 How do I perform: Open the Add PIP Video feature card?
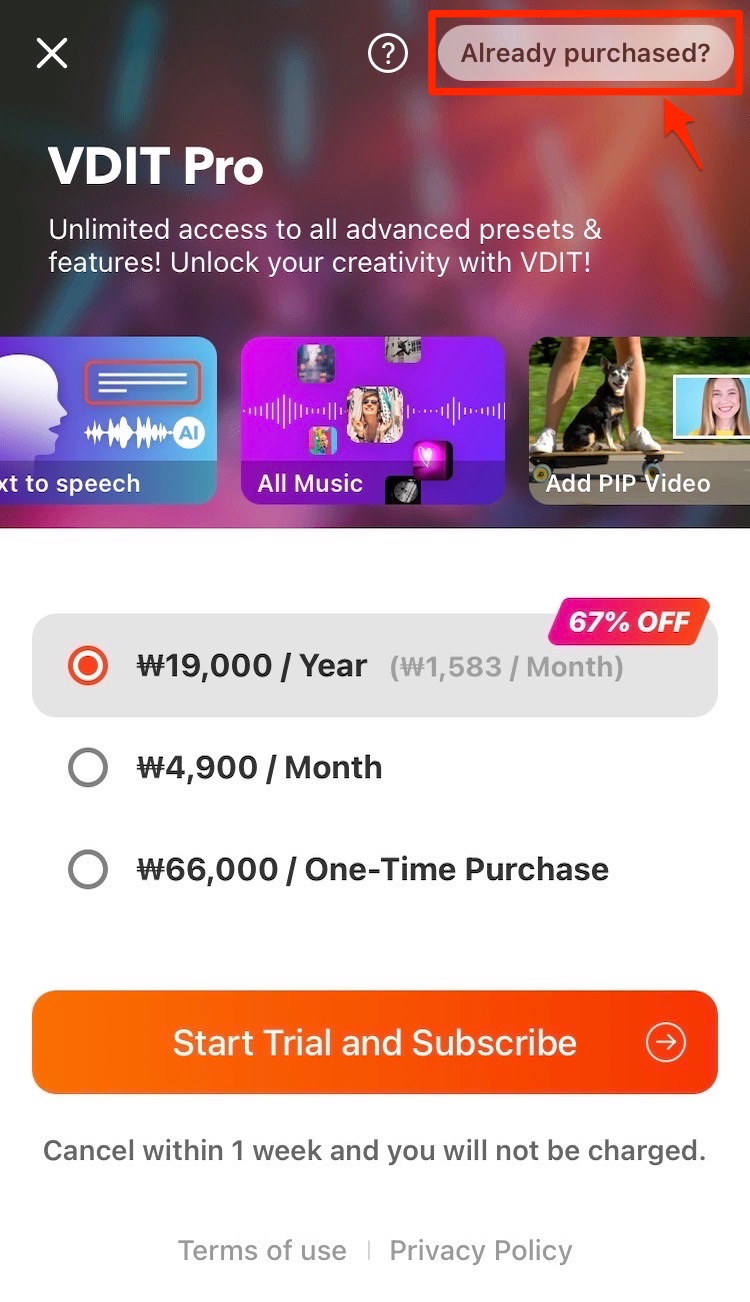pos(640,420)
